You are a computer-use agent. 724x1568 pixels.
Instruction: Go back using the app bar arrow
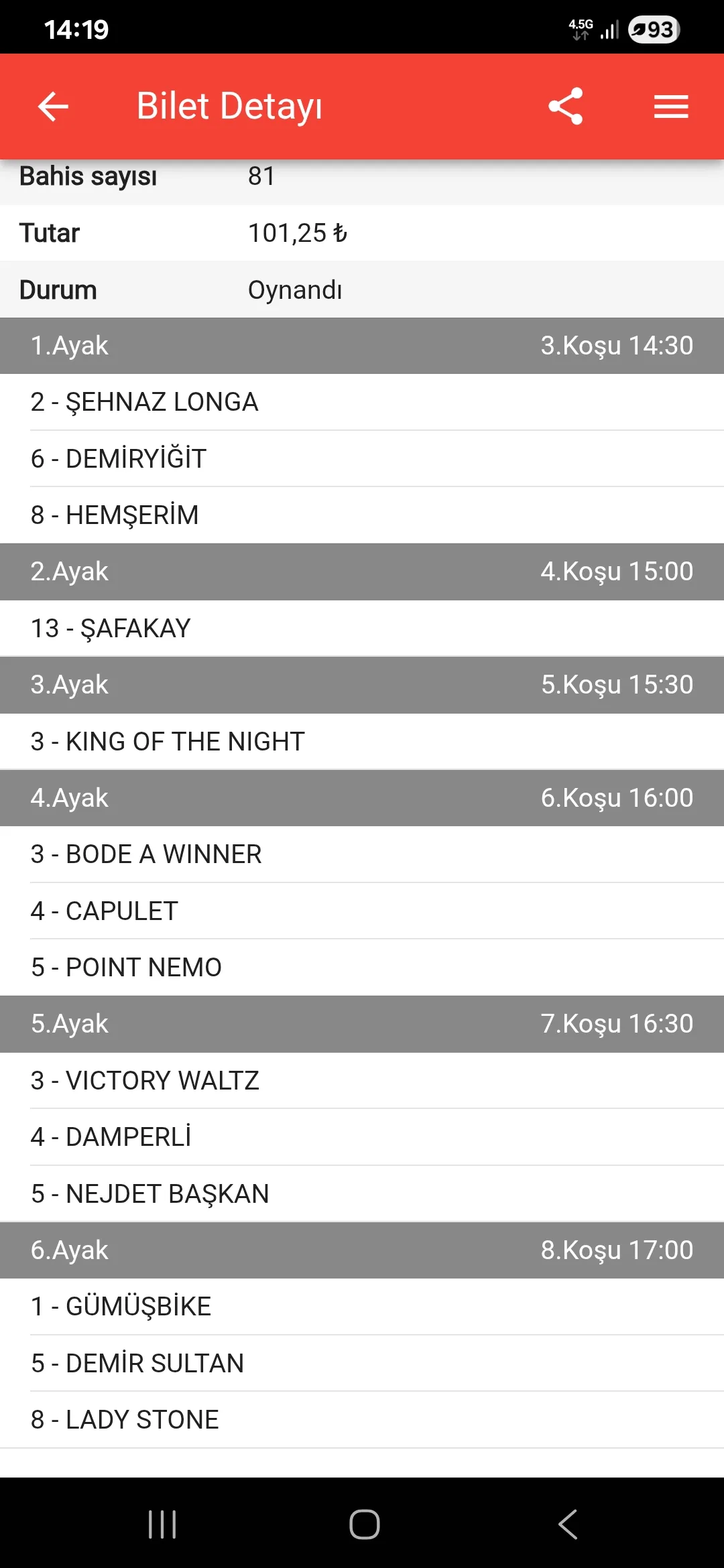tap(53, 107)
